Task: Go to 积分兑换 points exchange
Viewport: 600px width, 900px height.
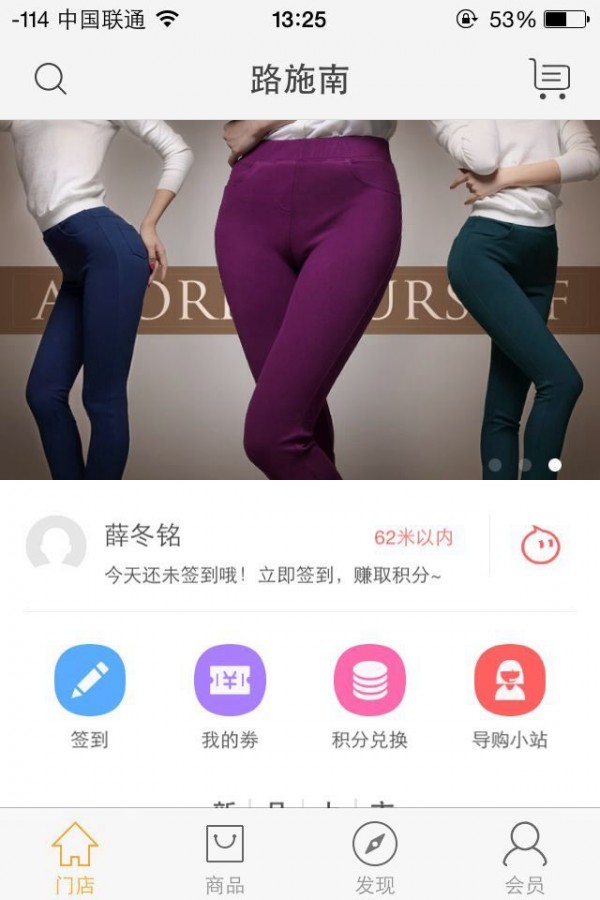Action: [x=370, y=696]
